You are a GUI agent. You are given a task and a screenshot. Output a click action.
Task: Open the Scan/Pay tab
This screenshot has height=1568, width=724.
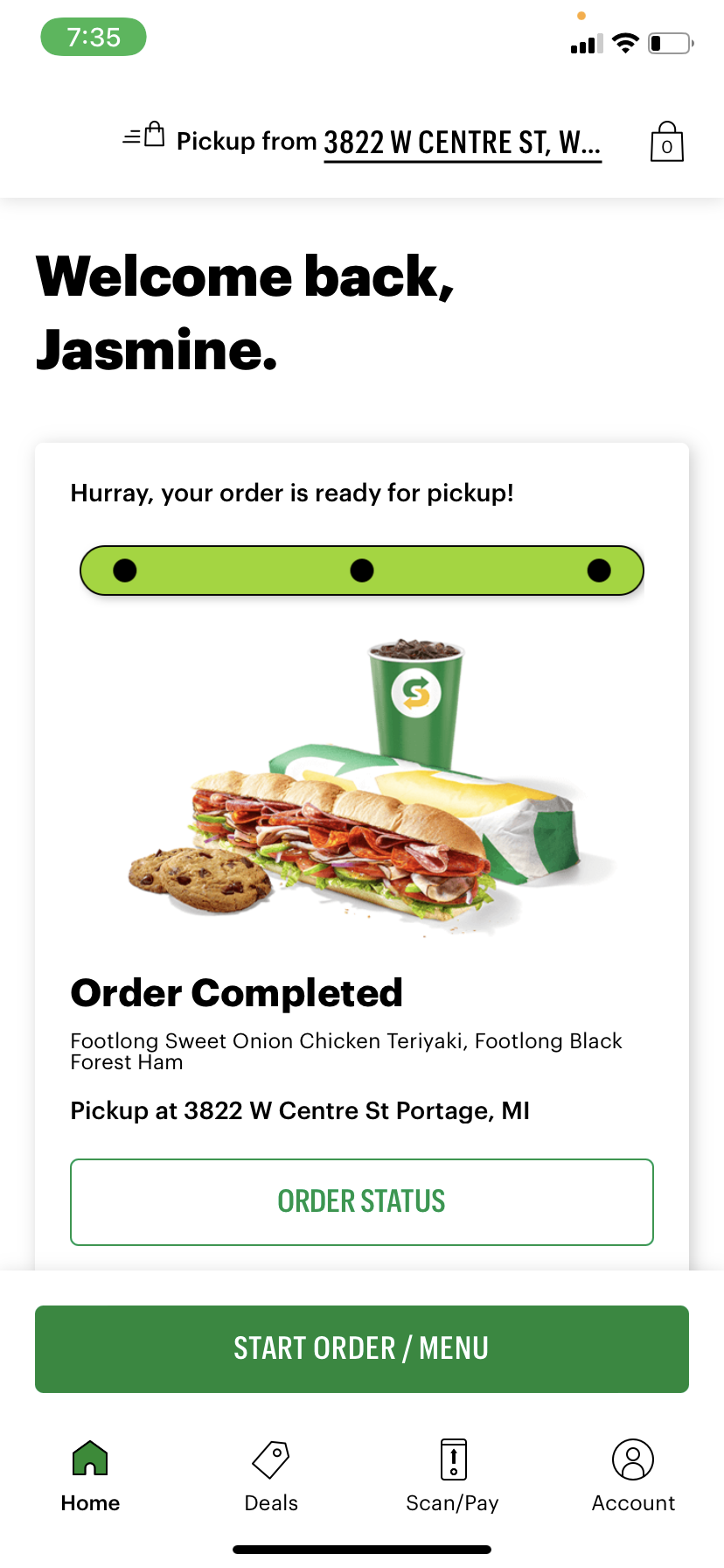pyautogui.click(x=452, y=1475)
